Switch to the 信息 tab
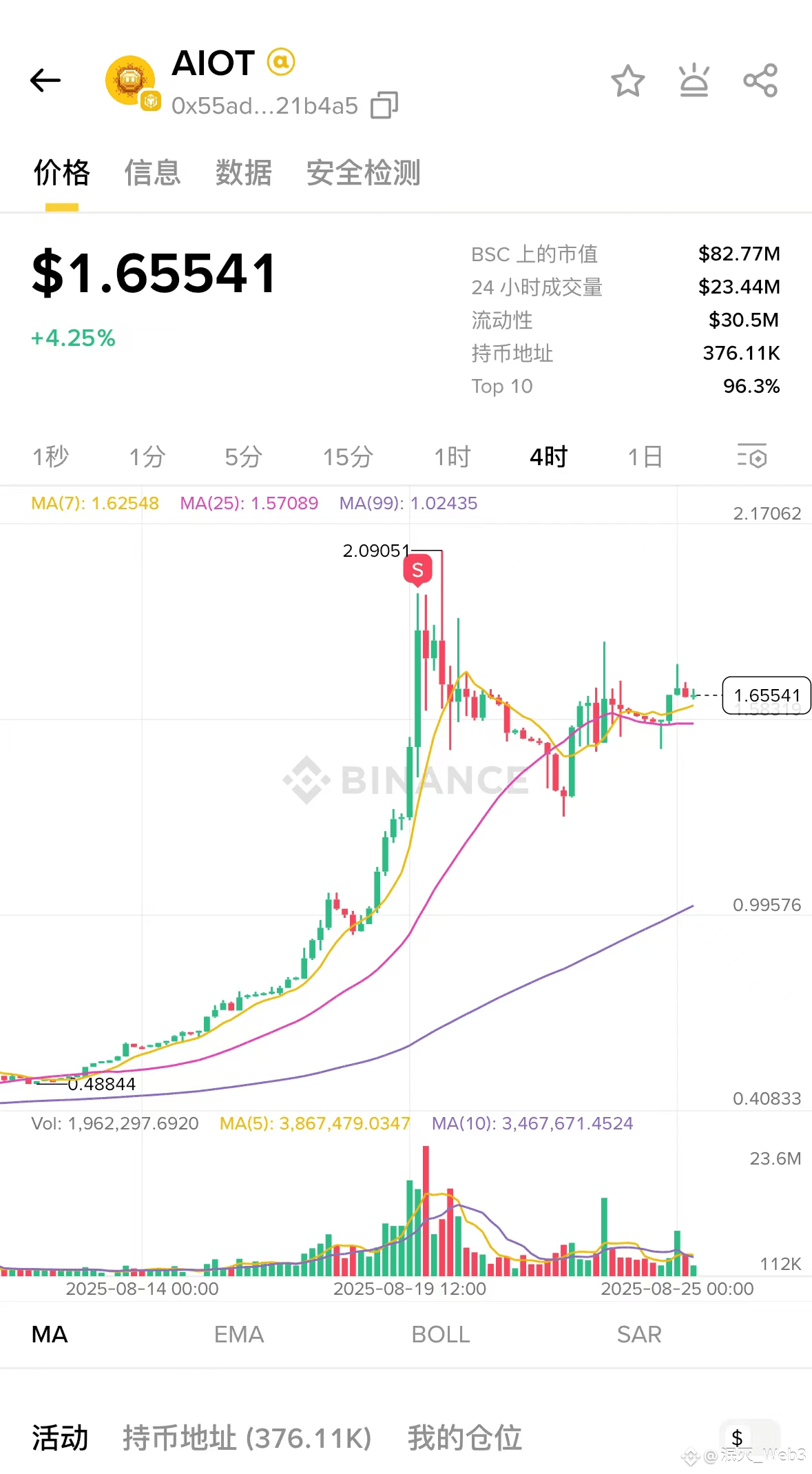The width and height of the screenshot is (812, 1474). [152, 172]
